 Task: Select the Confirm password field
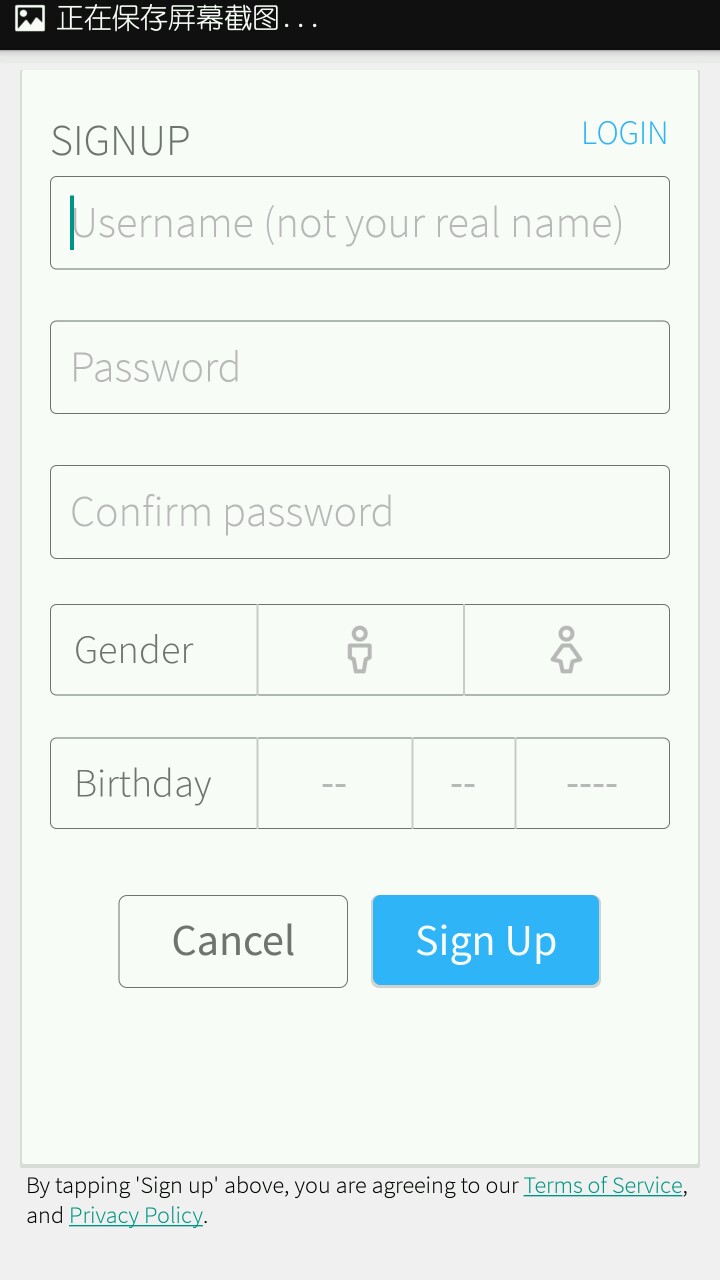360,512
